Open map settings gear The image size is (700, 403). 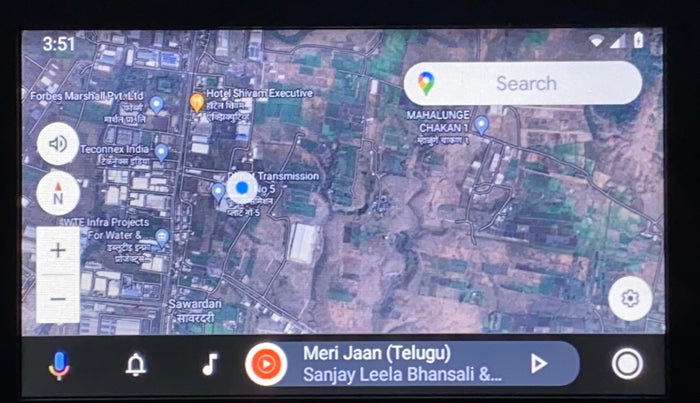[629, 298]
